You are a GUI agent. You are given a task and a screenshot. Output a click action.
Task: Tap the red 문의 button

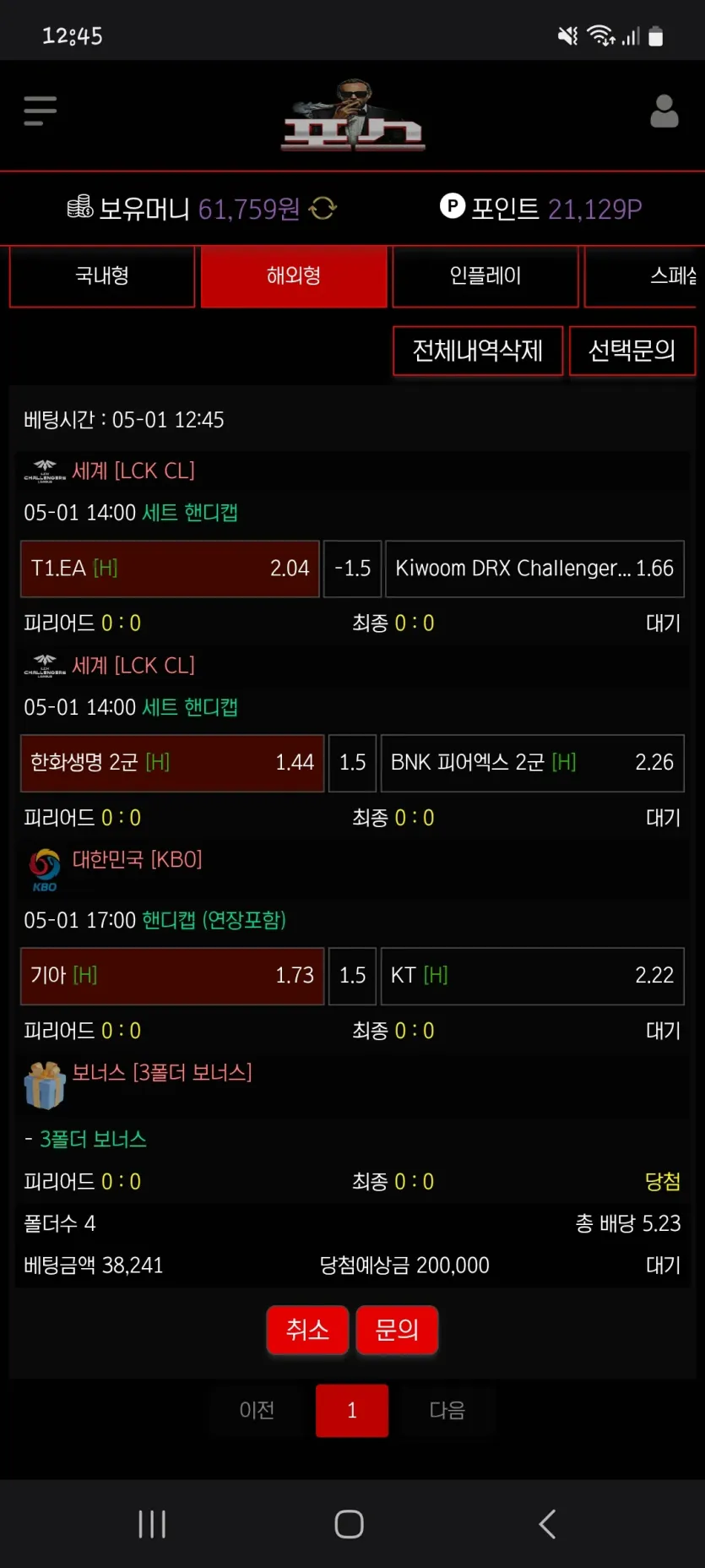[x=397, y=1330]
